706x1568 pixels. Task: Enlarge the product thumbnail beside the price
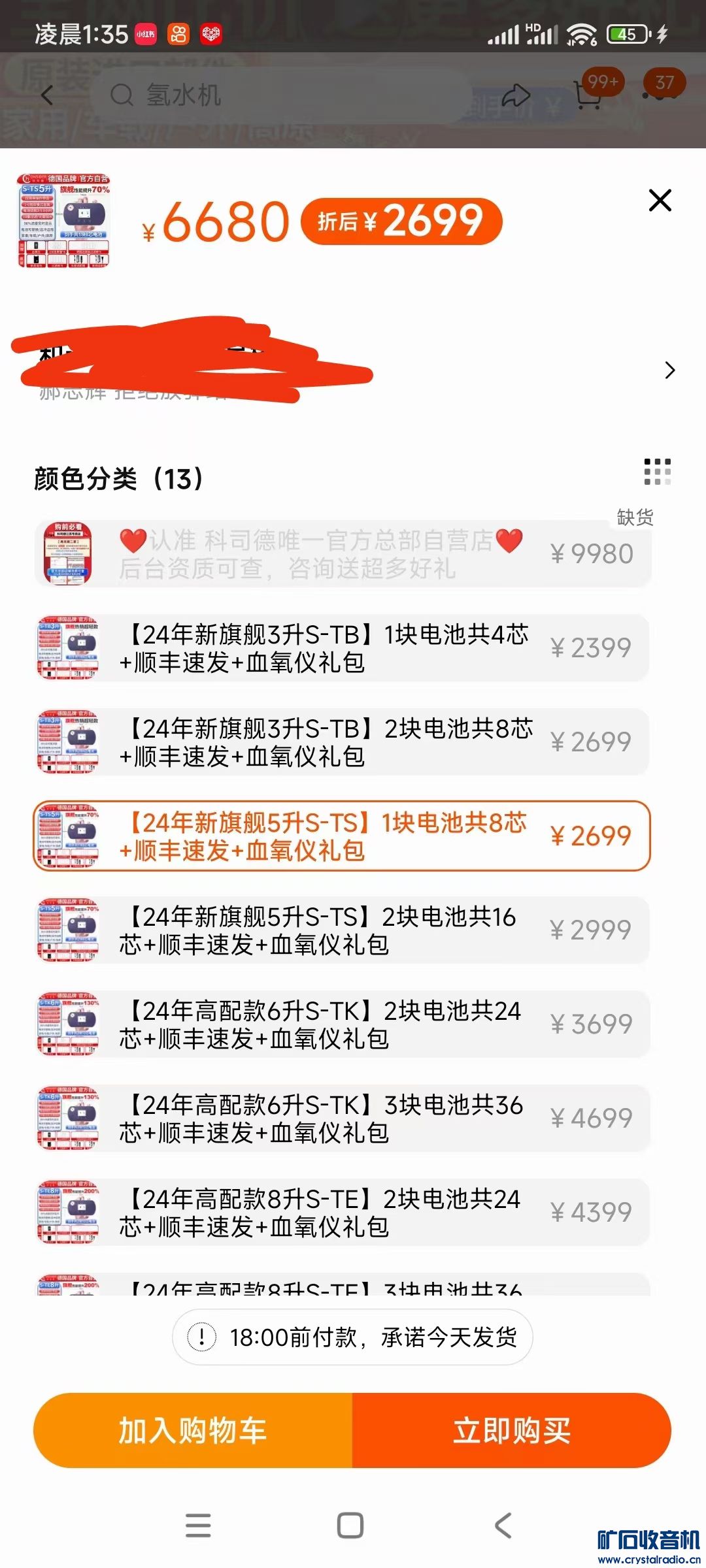point(64,220)
